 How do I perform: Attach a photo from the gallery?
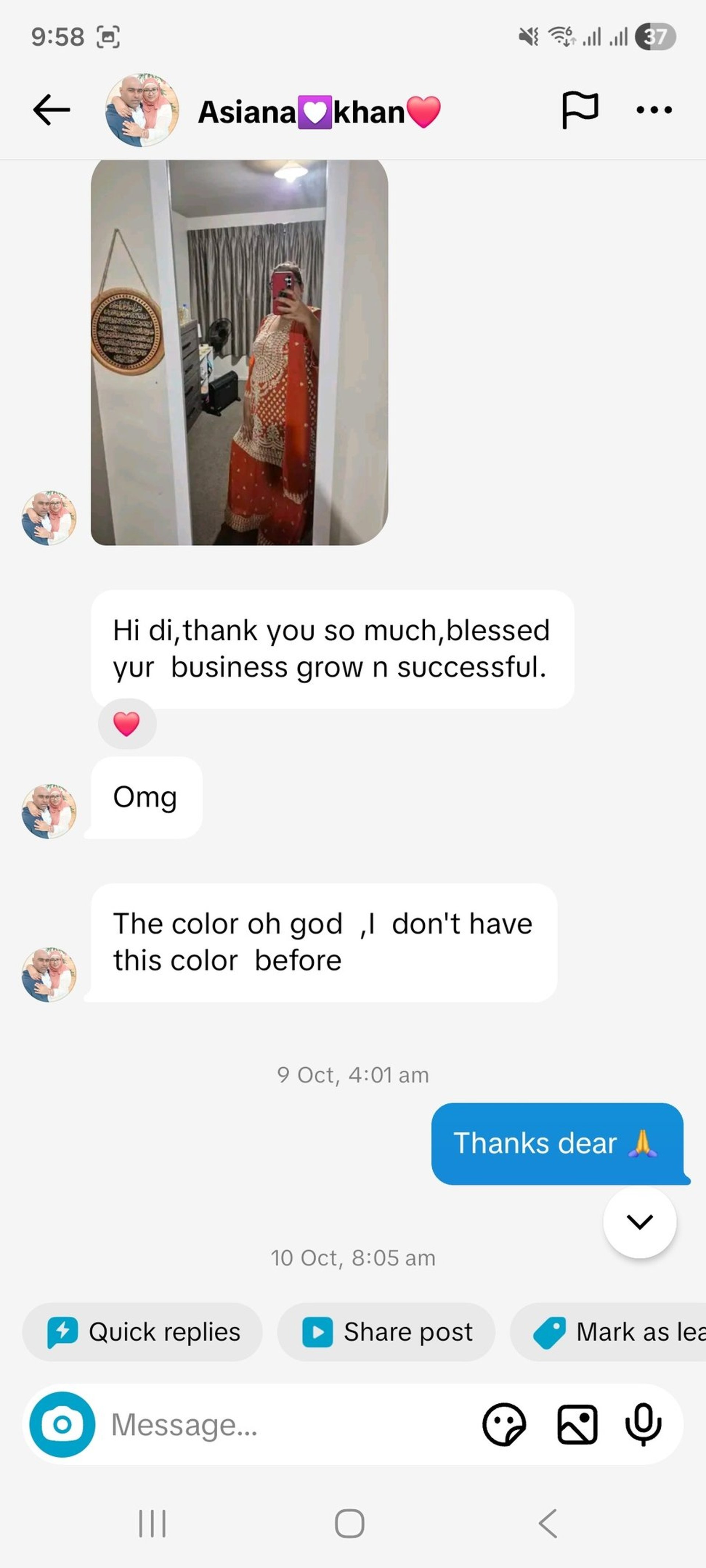[577, 1424]
